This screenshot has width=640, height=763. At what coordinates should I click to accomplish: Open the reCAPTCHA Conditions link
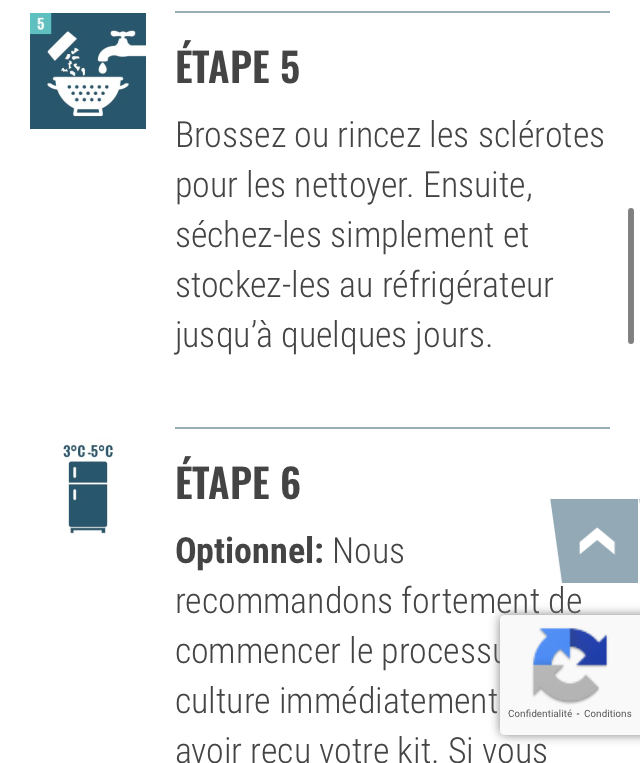point(608,713)
